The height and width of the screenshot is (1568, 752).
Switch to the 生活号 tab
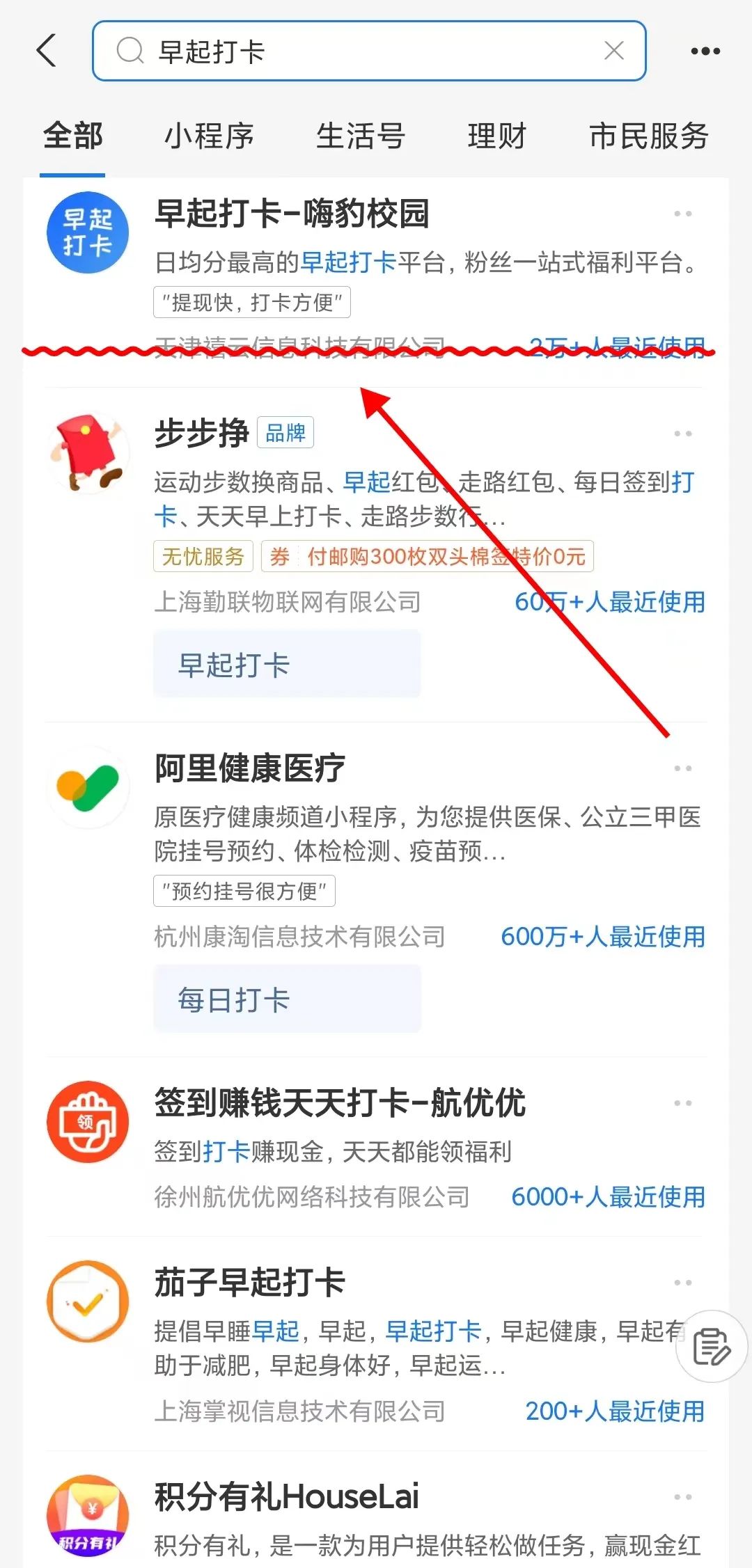tap(360, 136)
